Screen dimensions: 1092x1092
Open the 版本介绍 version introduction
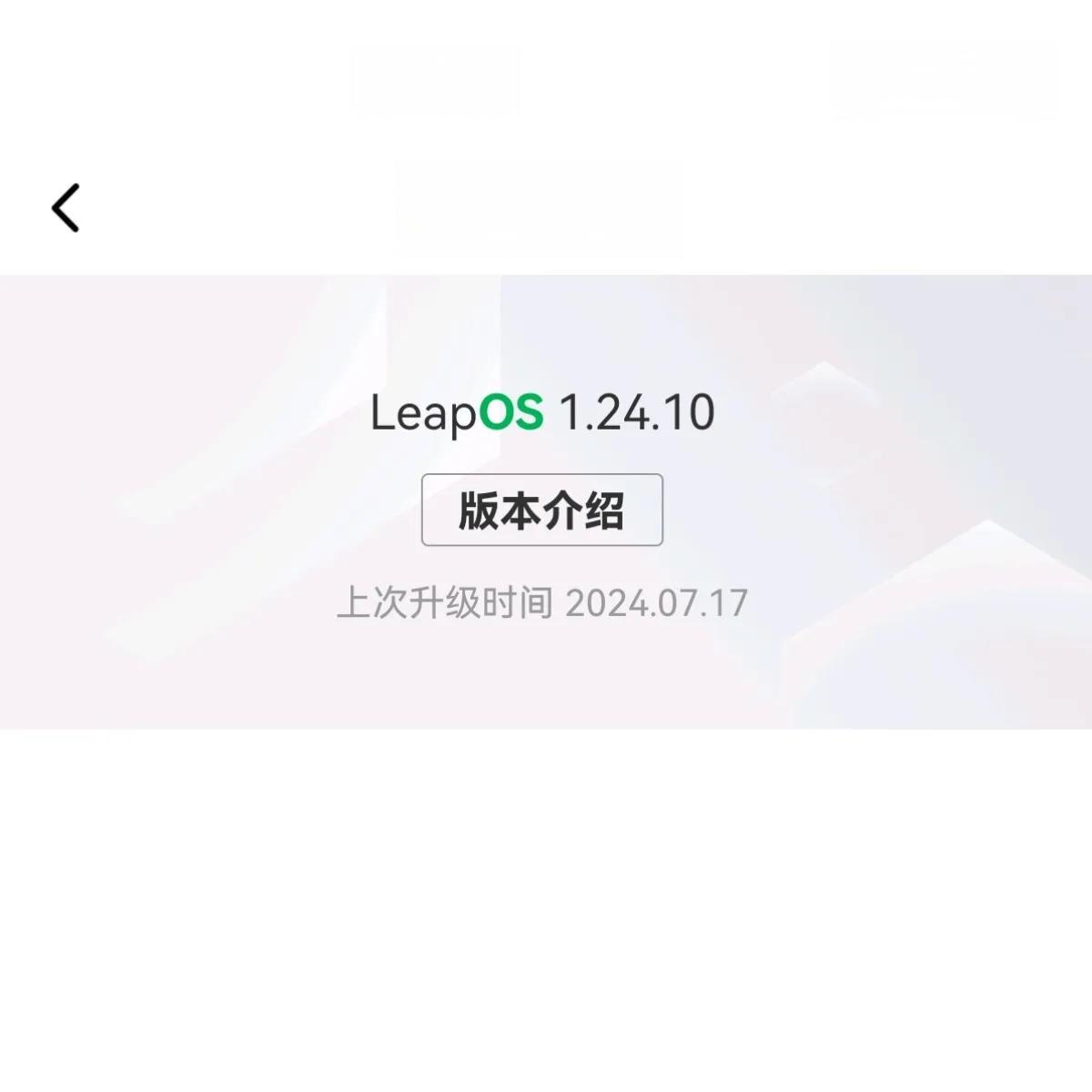(541, 510)
